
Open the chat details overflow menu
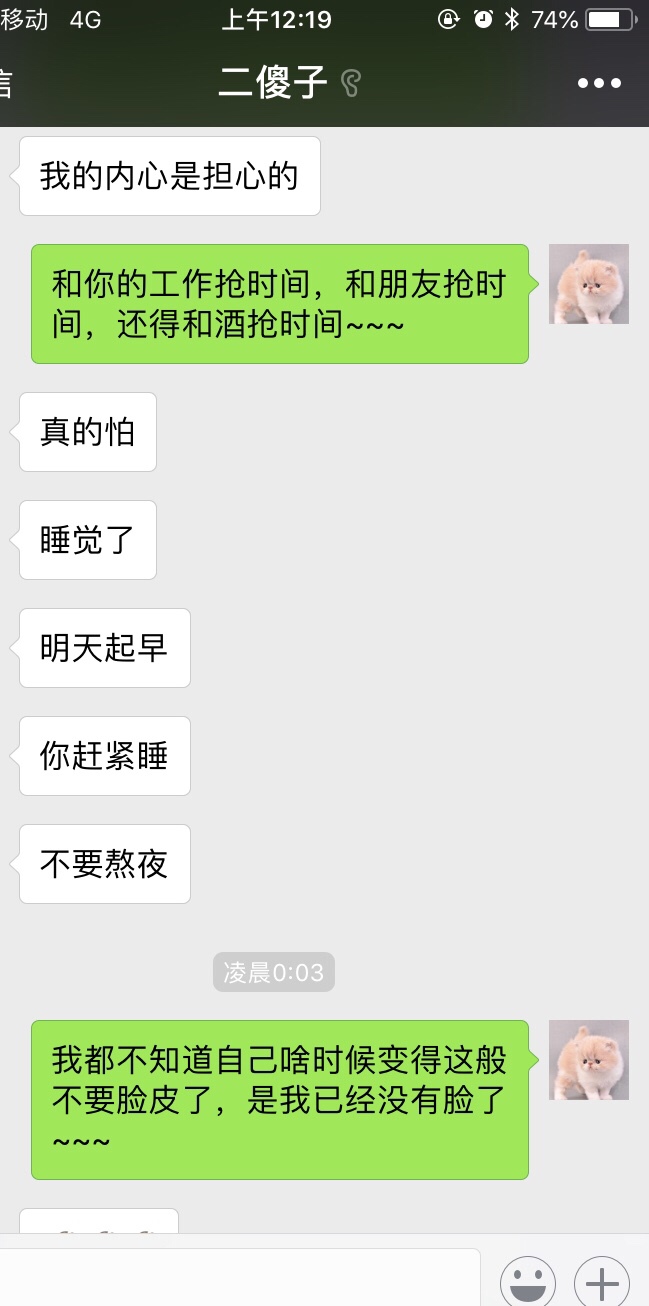pos(599,84)
